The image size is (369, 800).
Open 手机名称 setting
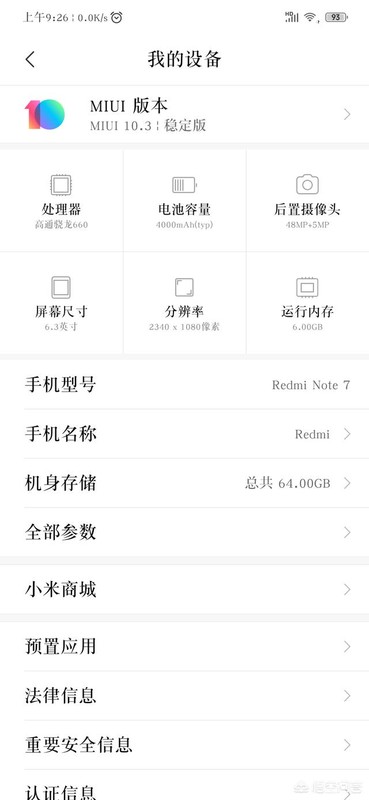click(184, 434)
